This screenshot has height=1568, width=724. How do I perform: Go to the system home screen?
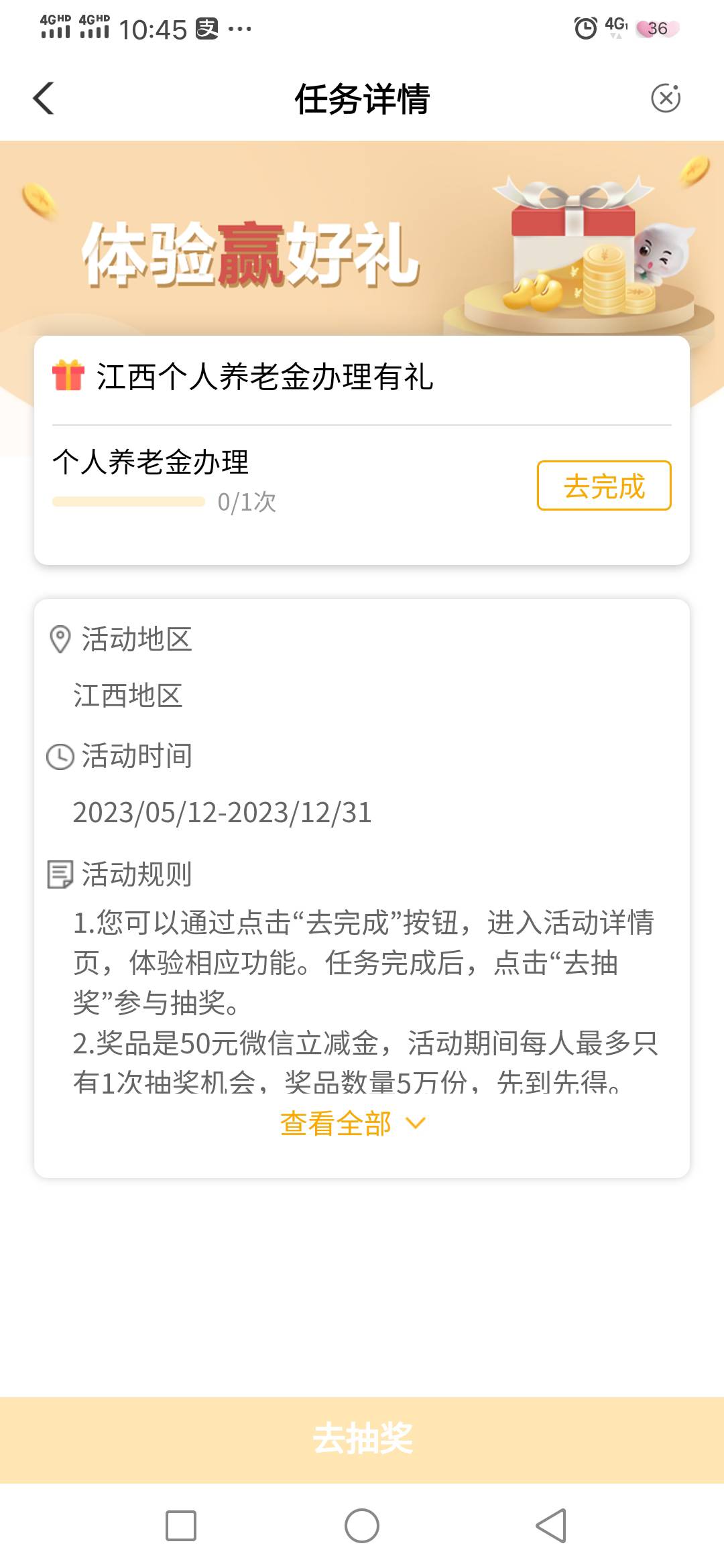click(362, 1526)
